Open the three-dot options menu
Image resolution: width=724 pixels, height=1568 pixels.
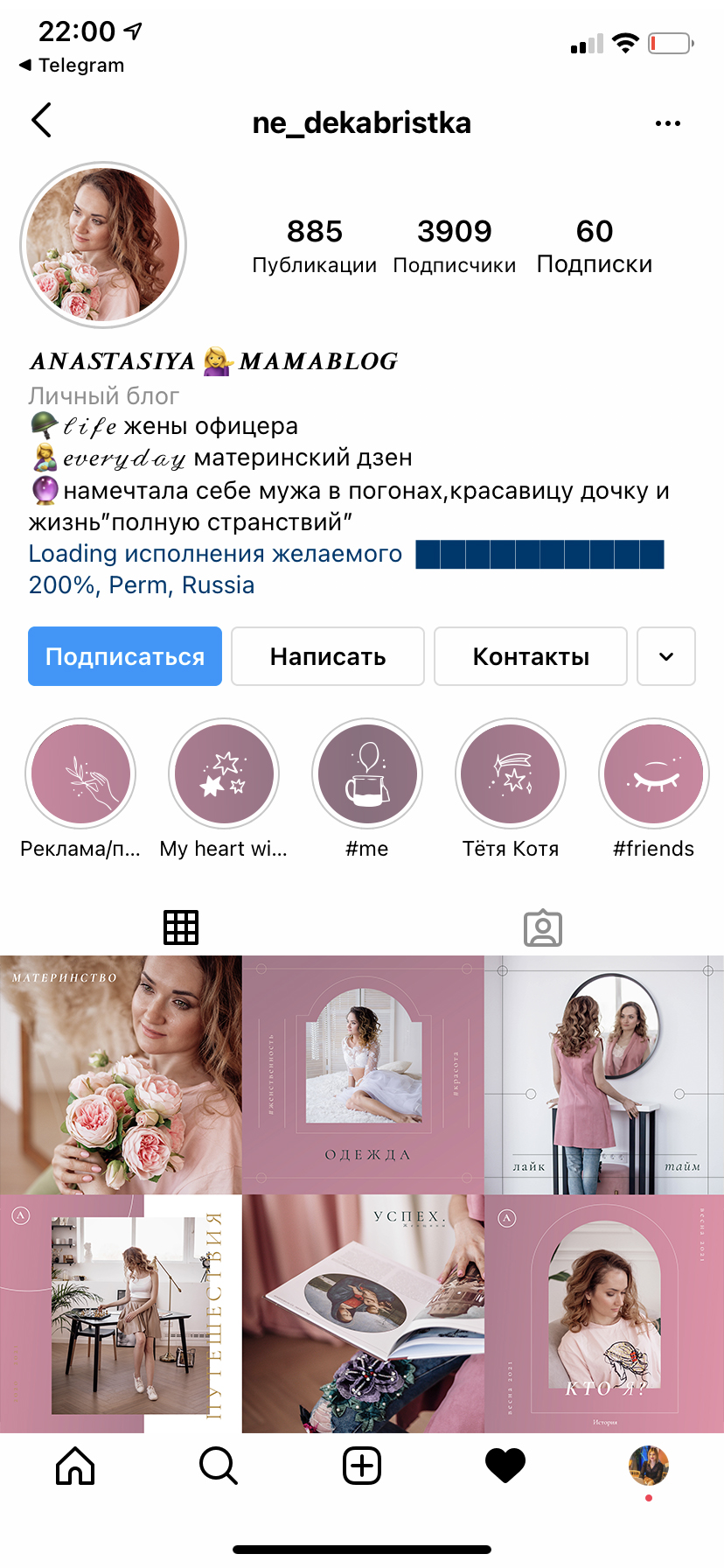coord(668,123)
